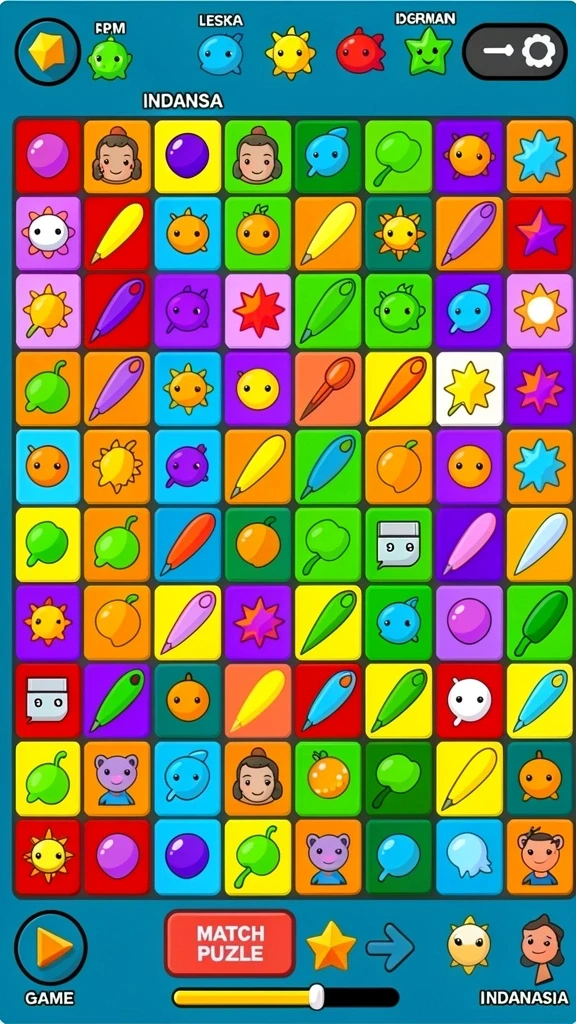Tap the purple star tile on red background
The width and height of the screenshot is (576, 1024).
click(539, 233)
